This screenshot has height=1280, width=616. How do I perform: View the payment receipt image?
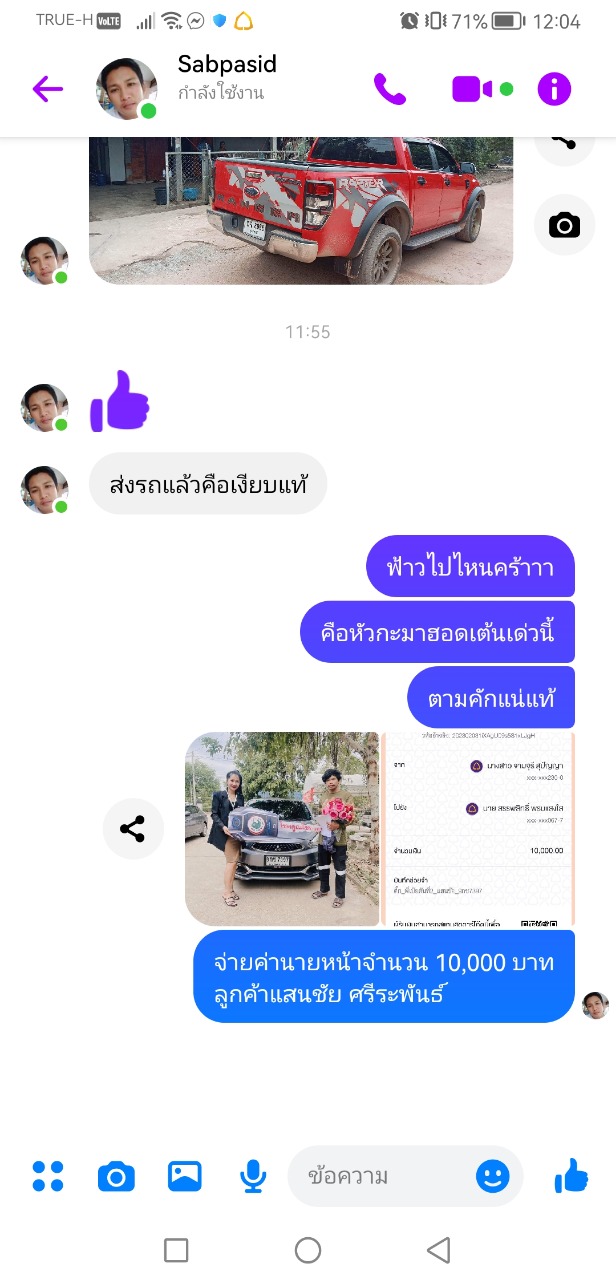[x=479, y=829]
